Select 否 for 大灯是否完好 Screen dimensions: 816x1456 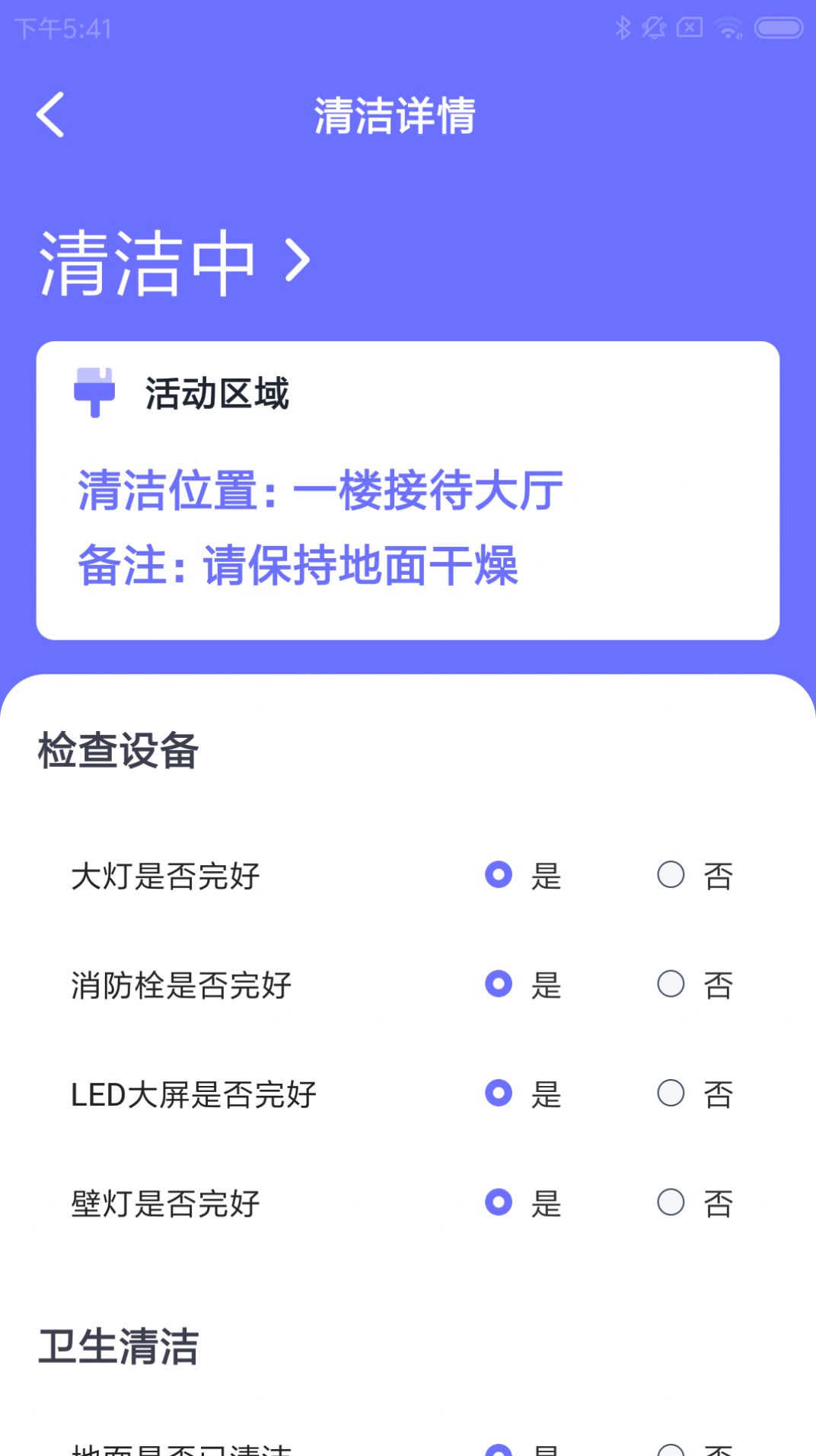[x=671, y=876]
